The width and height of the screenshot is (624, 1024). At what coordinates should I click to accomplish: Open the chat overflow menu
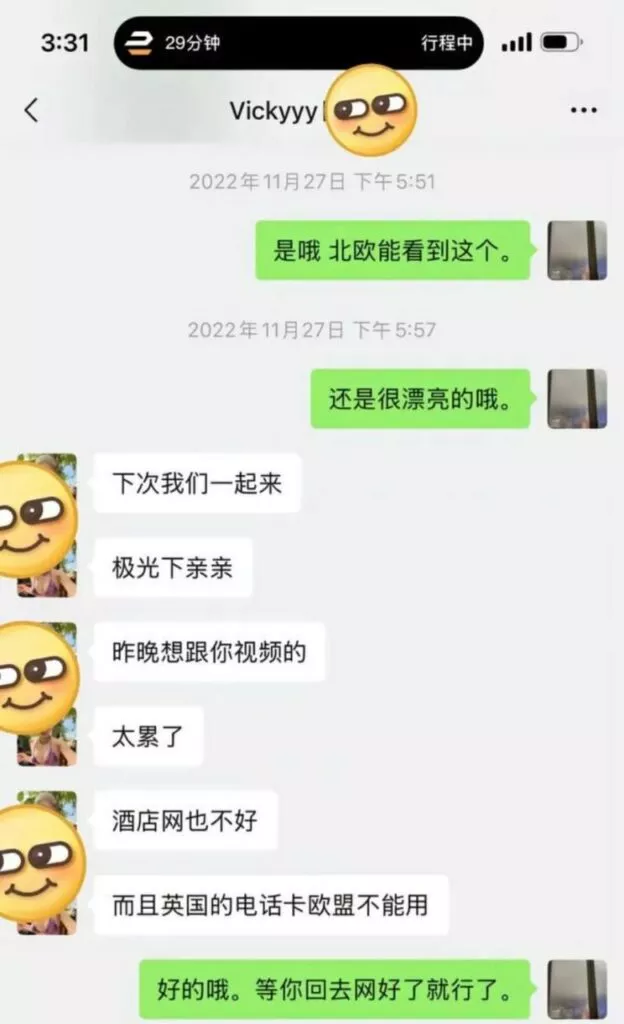coord(583,110)
